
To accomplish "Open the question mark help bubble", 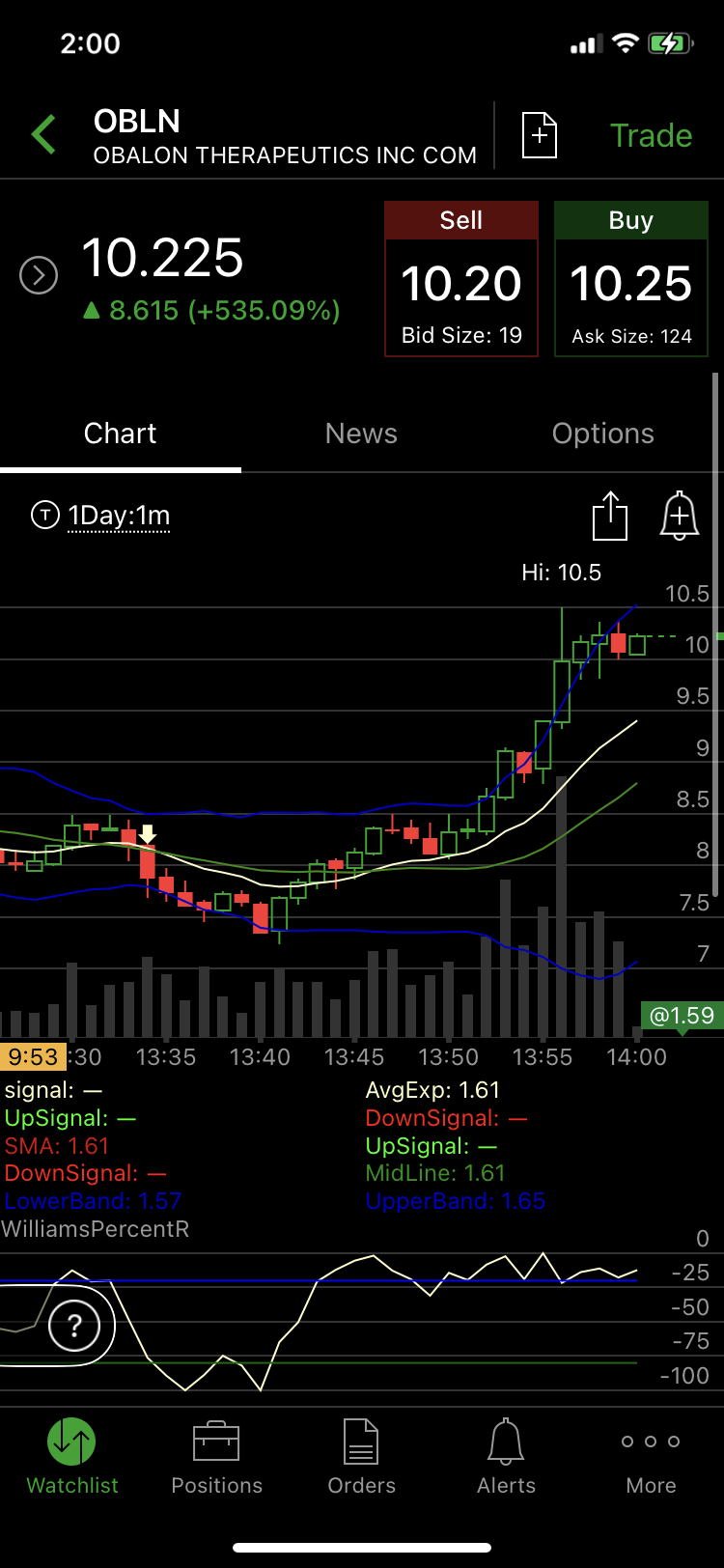I will [x=74, y=1326].
